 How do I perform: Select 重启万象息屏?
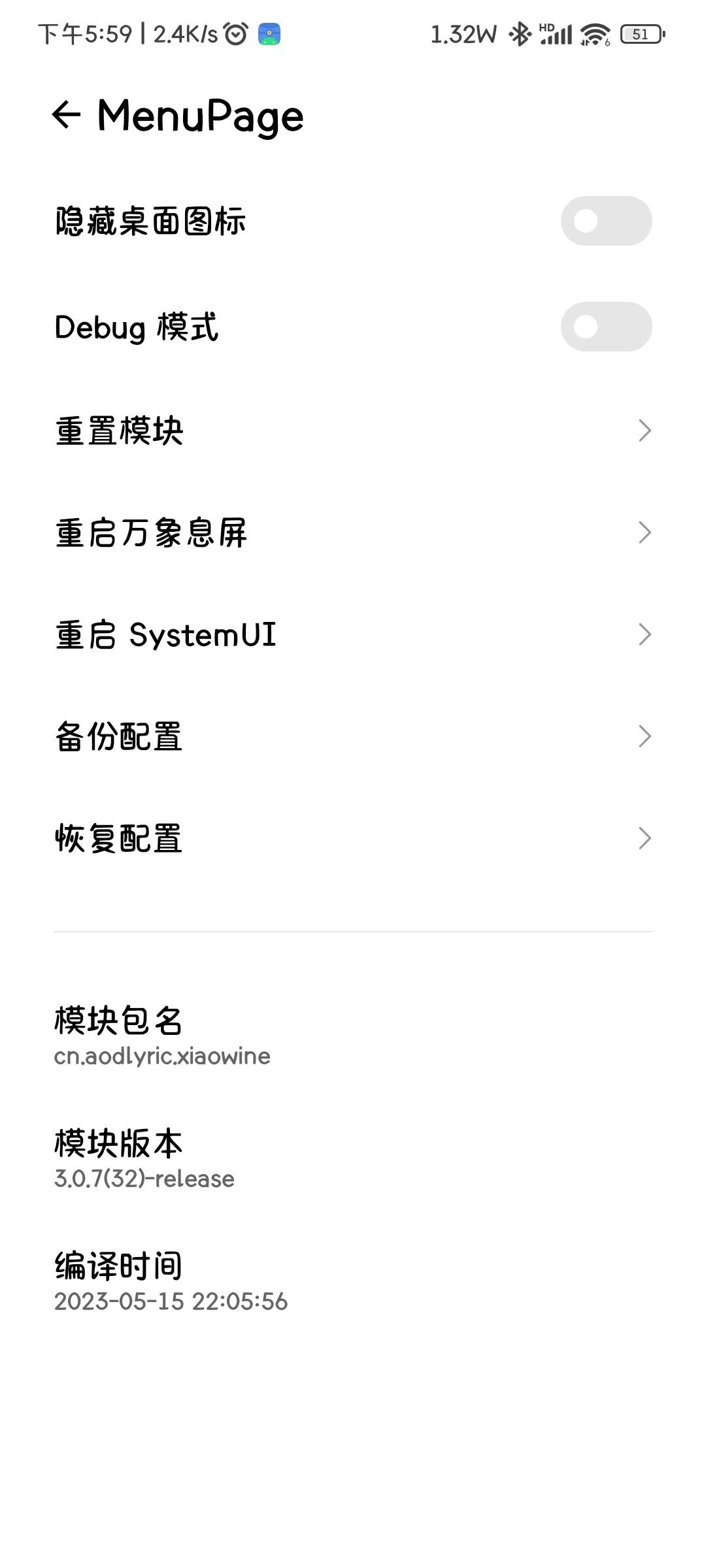click(x=353, y=532)
